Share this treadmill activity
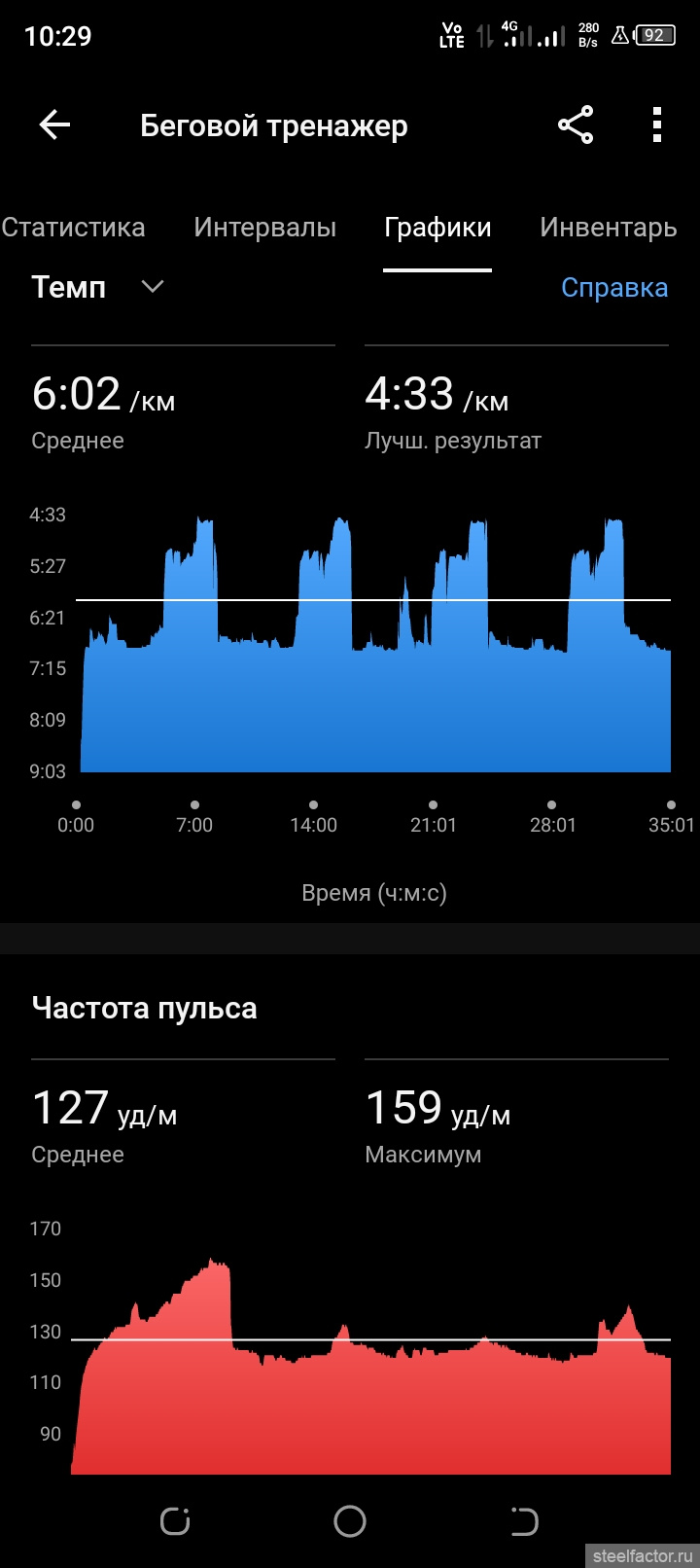700x1568 pixels. (x=576, y=125)
